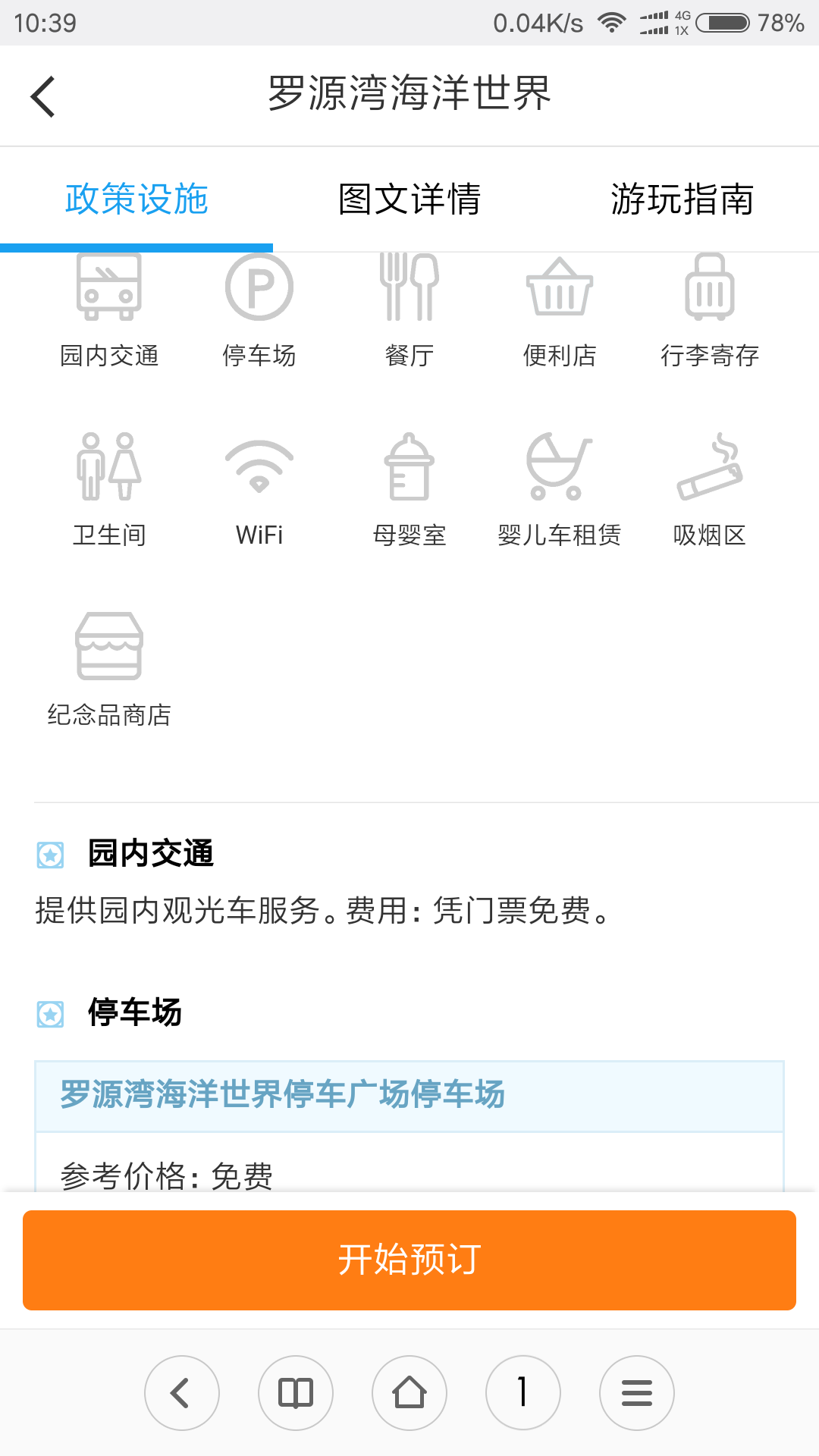Open the browser tab switcher showing 1
Screen dimensions: 819x1456
click(523, 1393)
